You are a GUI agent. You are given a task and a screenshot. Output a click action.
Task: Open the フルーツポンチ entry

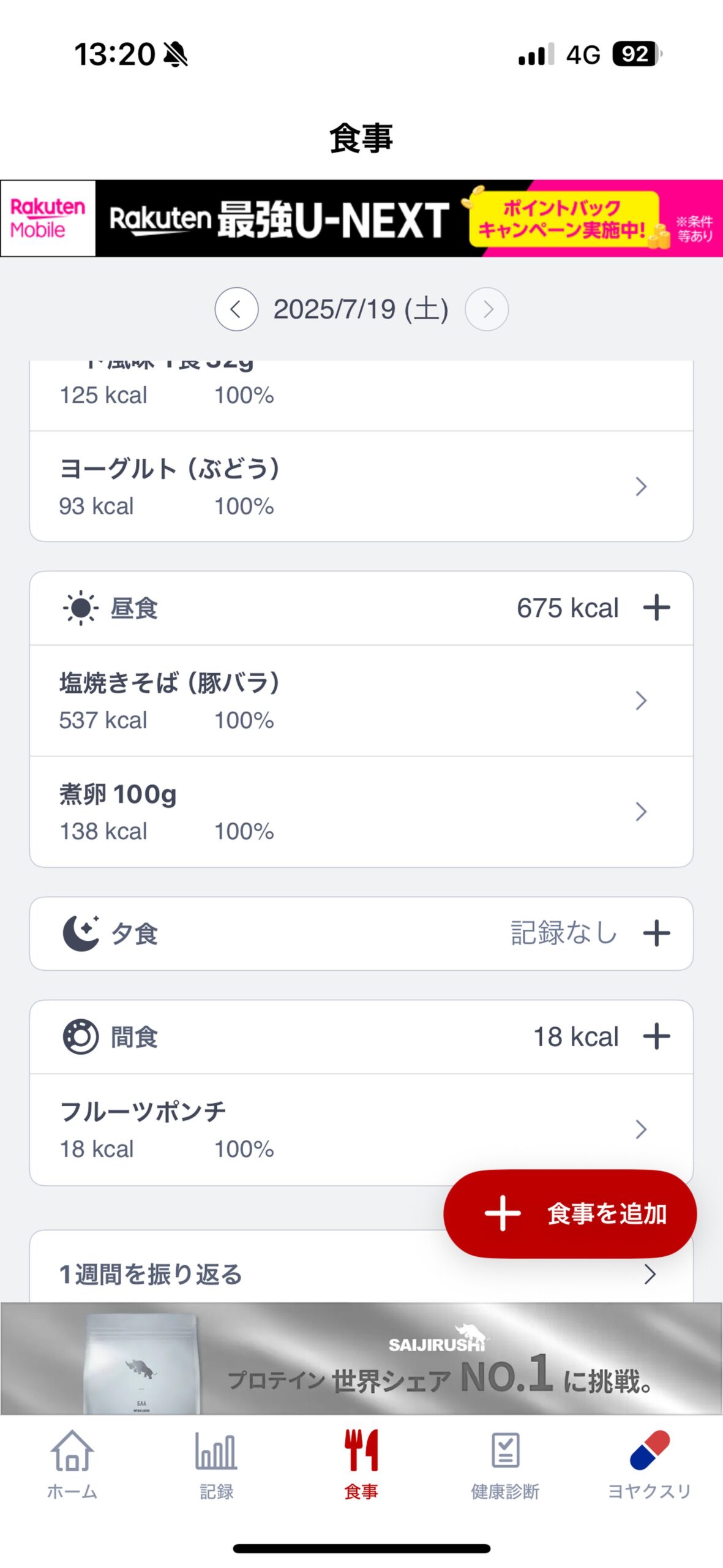361,1129
